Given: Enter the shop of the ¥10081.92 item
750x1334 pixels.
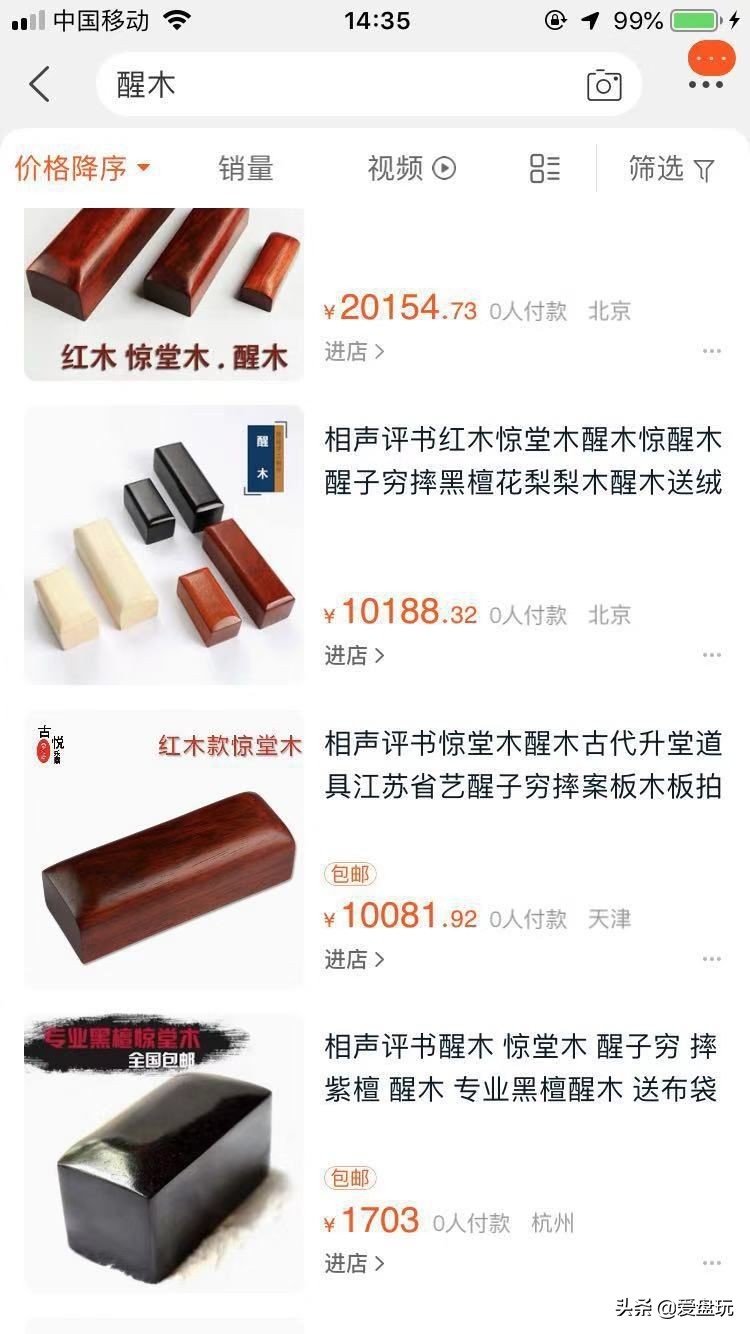Looking at the screenshot, I should pyautogui.click(x=354, y=959).
